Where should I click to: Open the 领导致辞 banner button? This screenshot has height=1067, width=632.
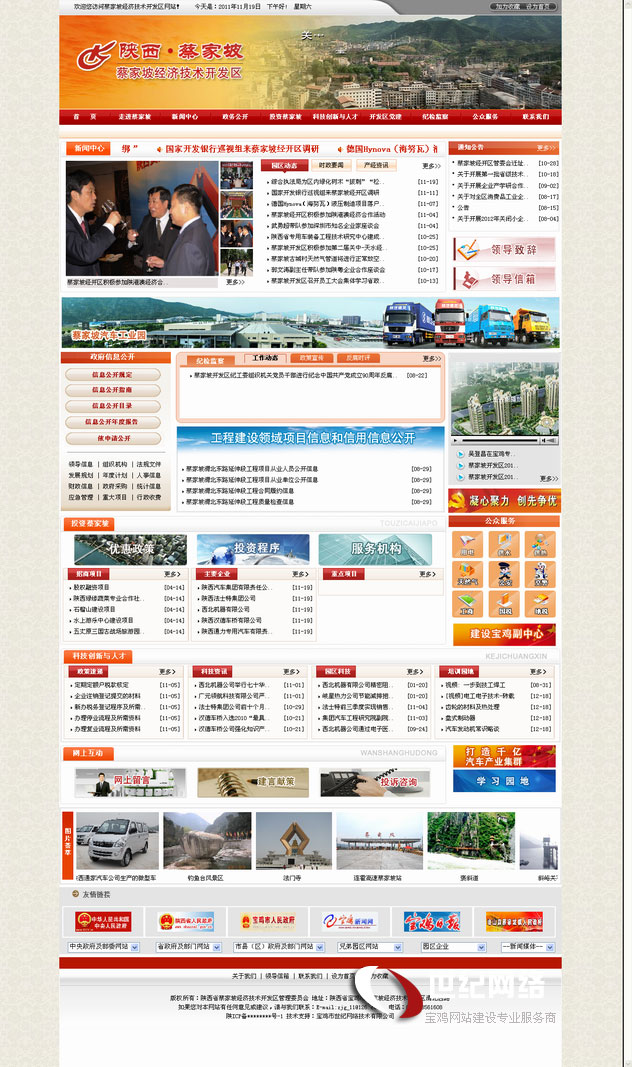pyautogui.click(x=505, y=249)
